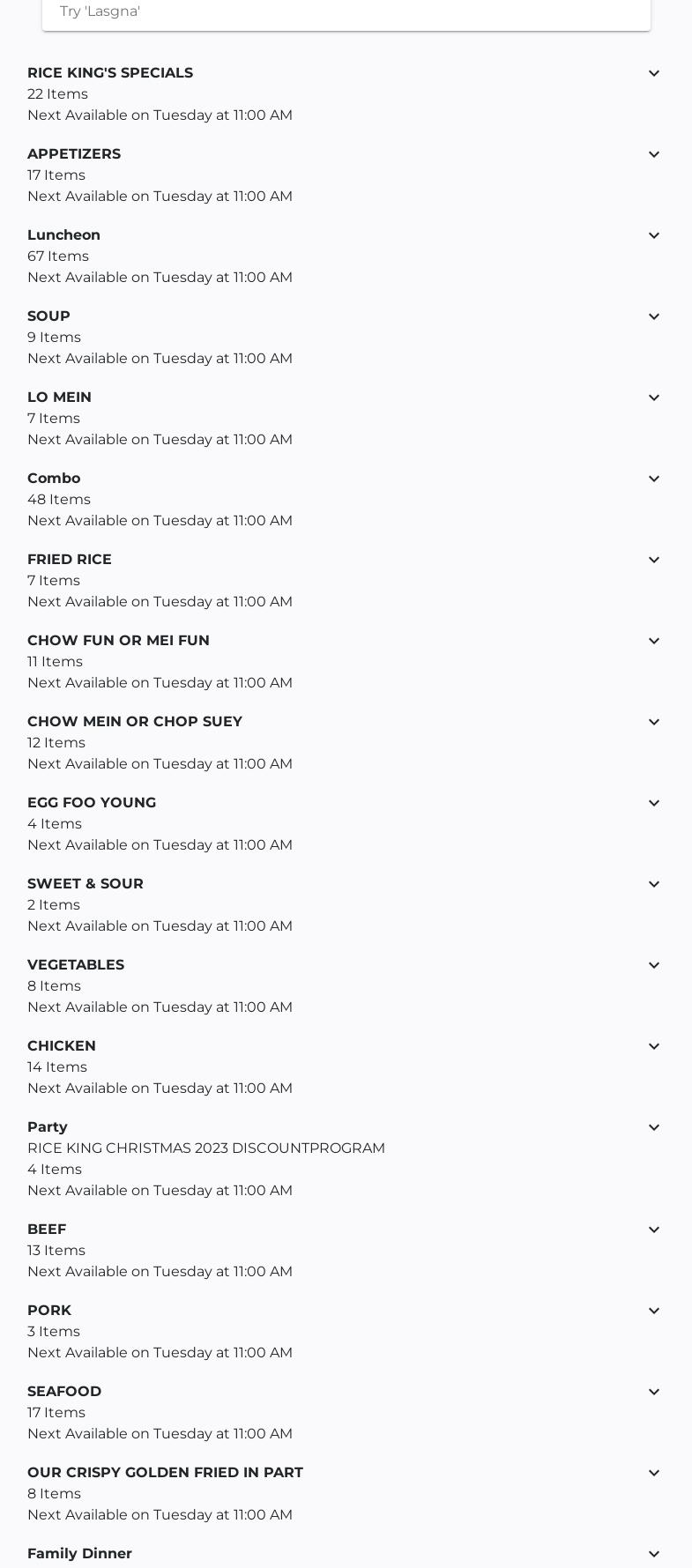Expand Chow Mein or Chop Suey
This screenshot has width=692, height=1568.
653,722
